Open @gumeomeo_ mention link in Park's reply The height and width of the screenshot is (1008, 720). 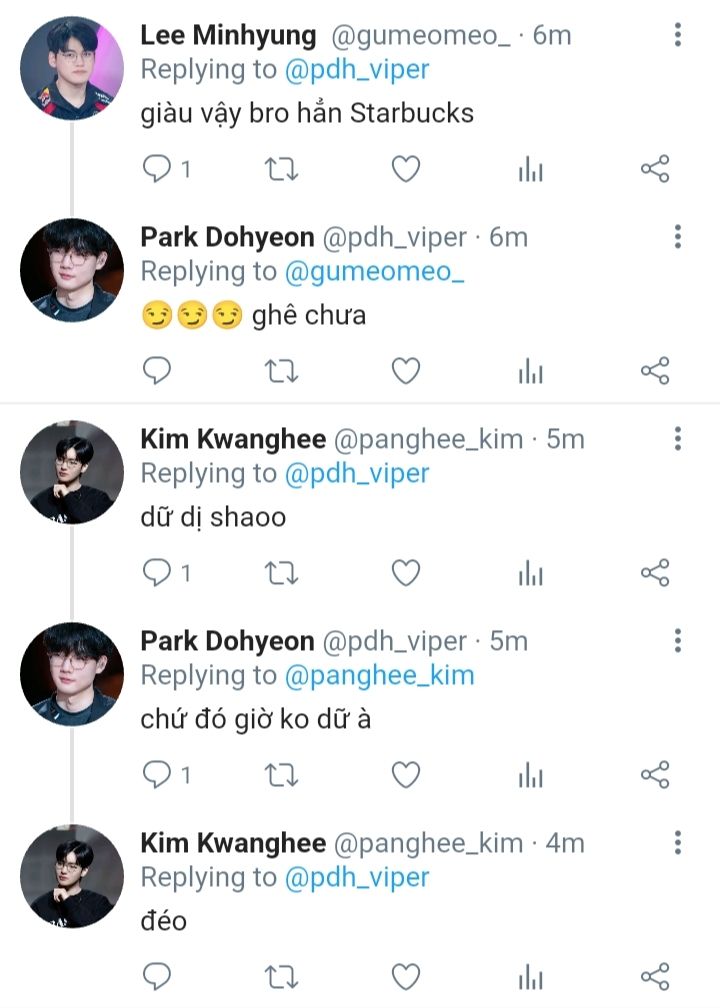(374, 272)
